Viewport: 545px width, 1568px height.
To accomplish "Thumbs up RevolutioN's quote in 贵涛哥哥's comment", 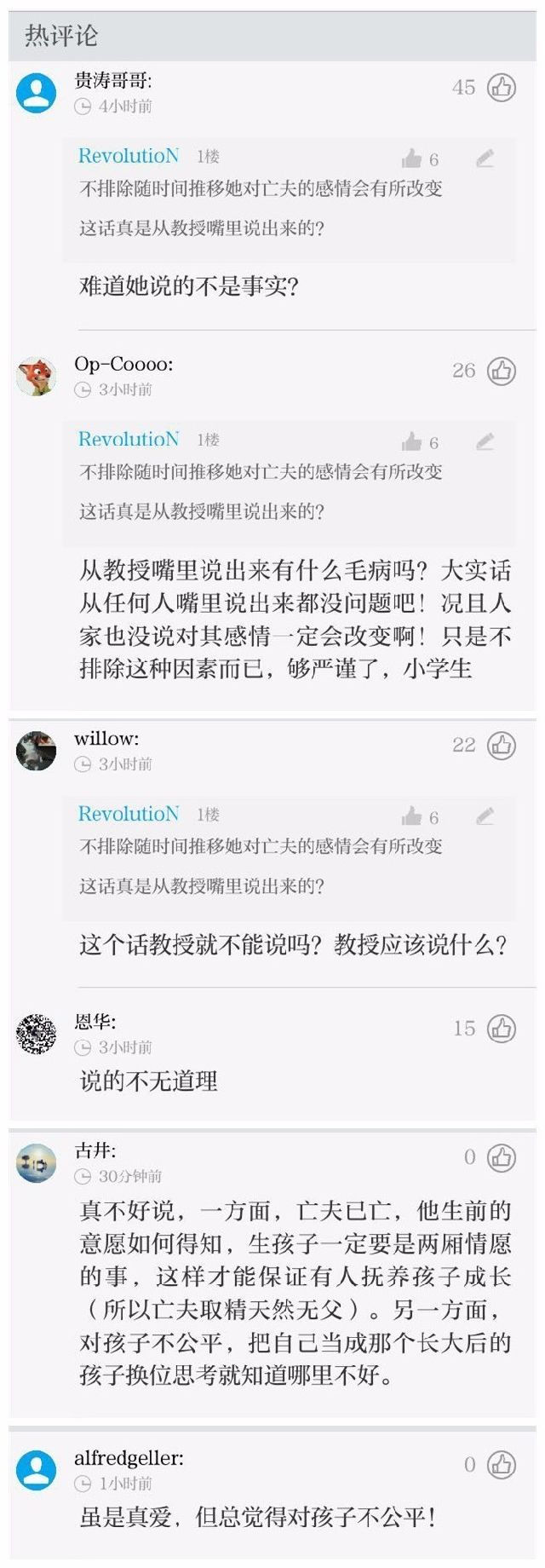I will click(412, 159).
